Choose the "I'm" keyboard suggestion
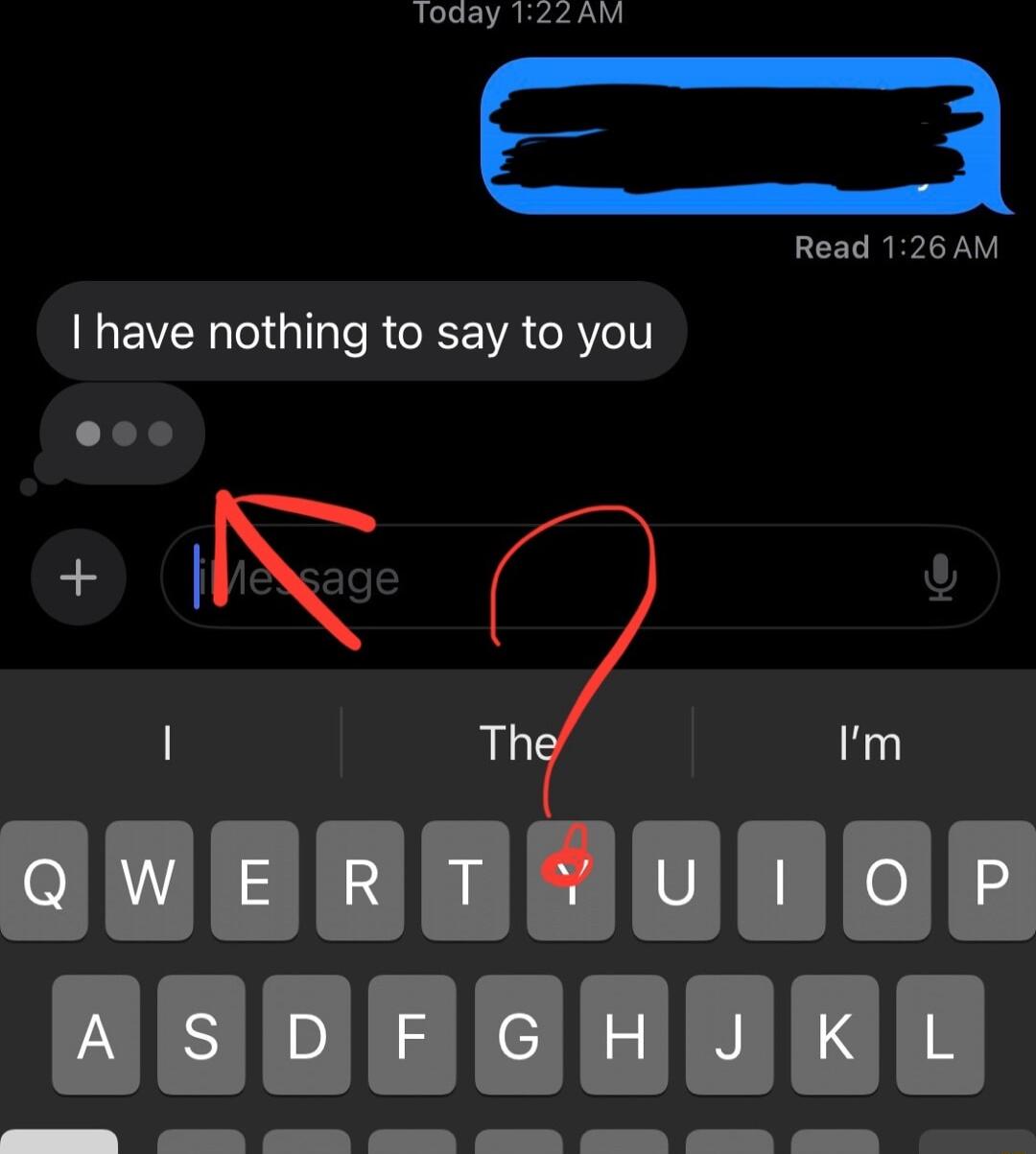1036x1154 pixels. click(x=869, y=742)
